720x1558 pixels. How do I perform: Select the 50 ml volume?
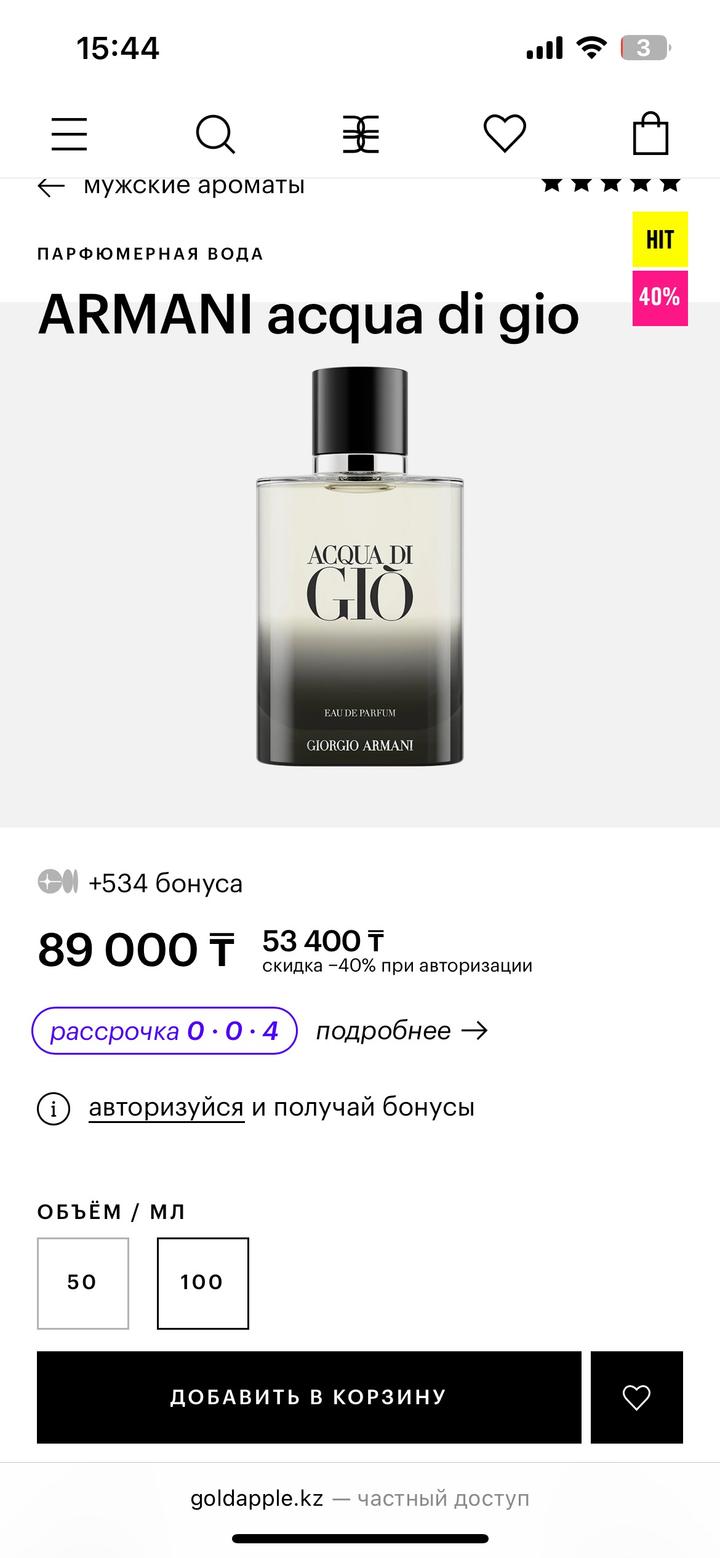pyautogui.click(x=83, y=1283)
